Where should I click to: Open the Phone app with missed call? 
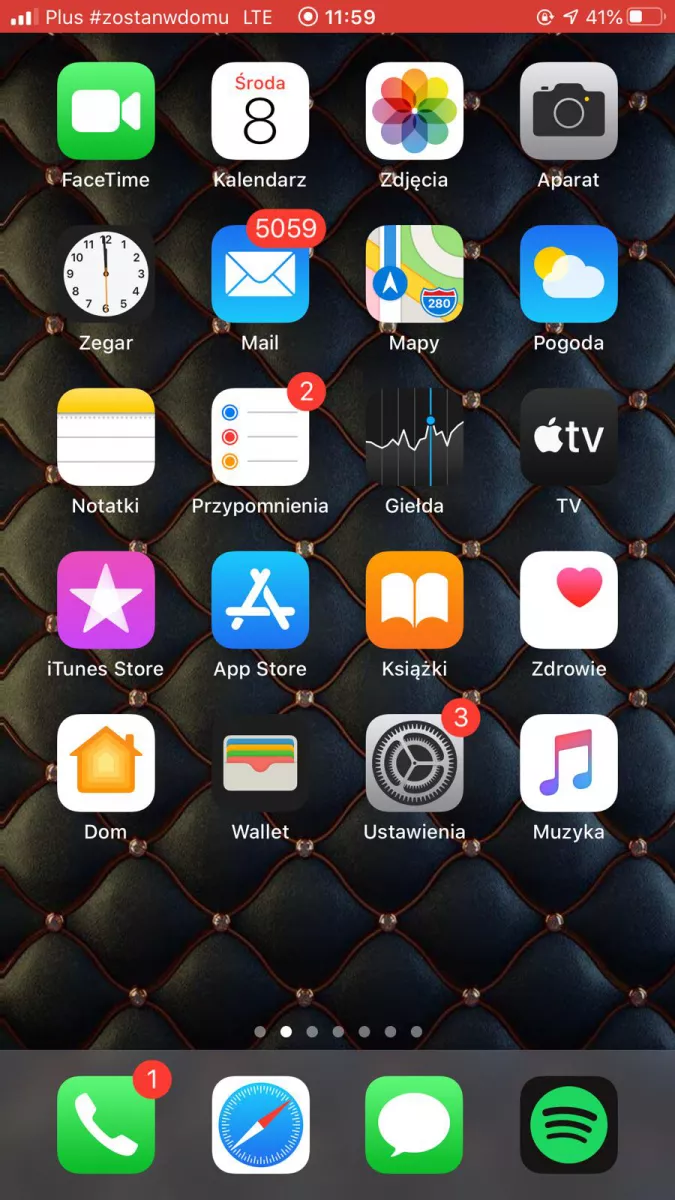106,1125
